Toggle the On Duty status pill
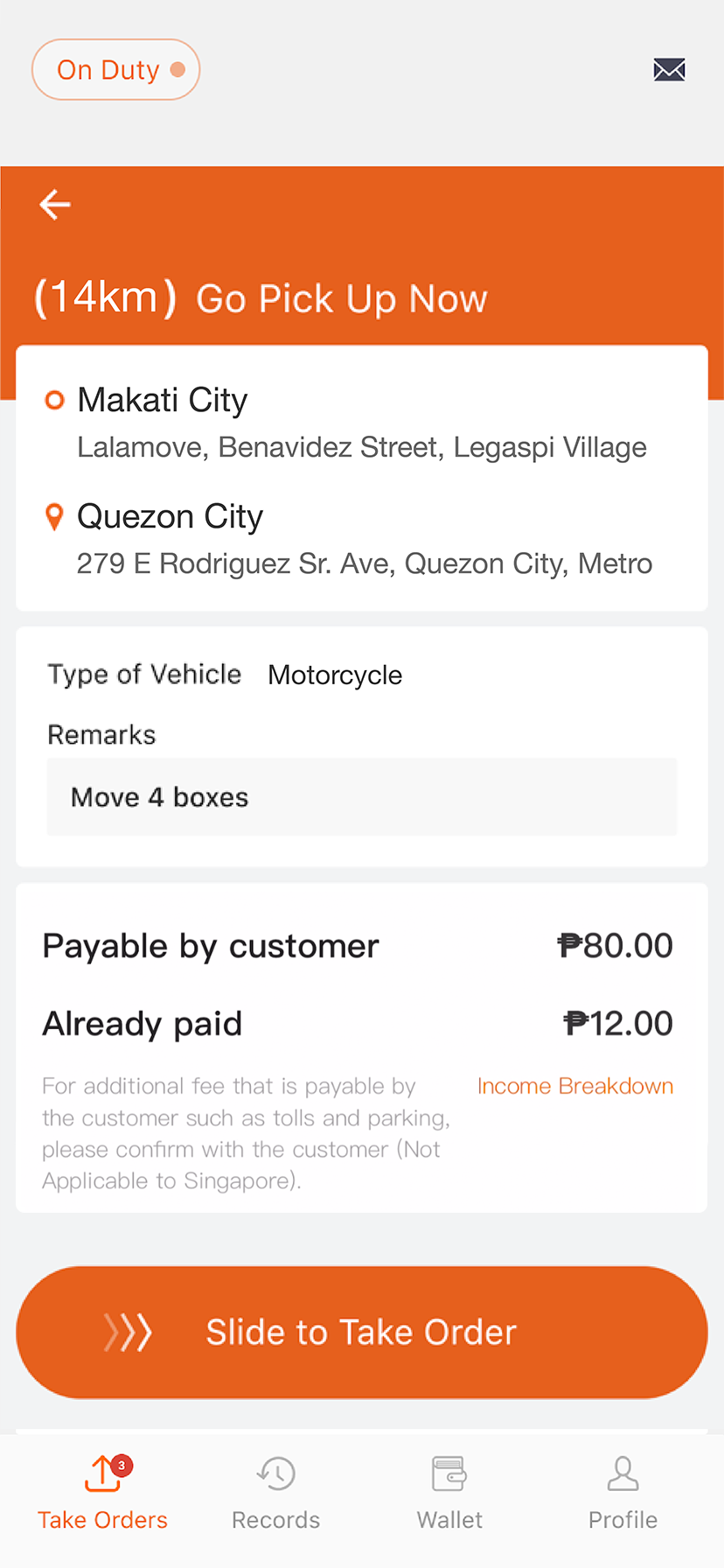This screenshot has height=1568, width=724. (115, 69)
